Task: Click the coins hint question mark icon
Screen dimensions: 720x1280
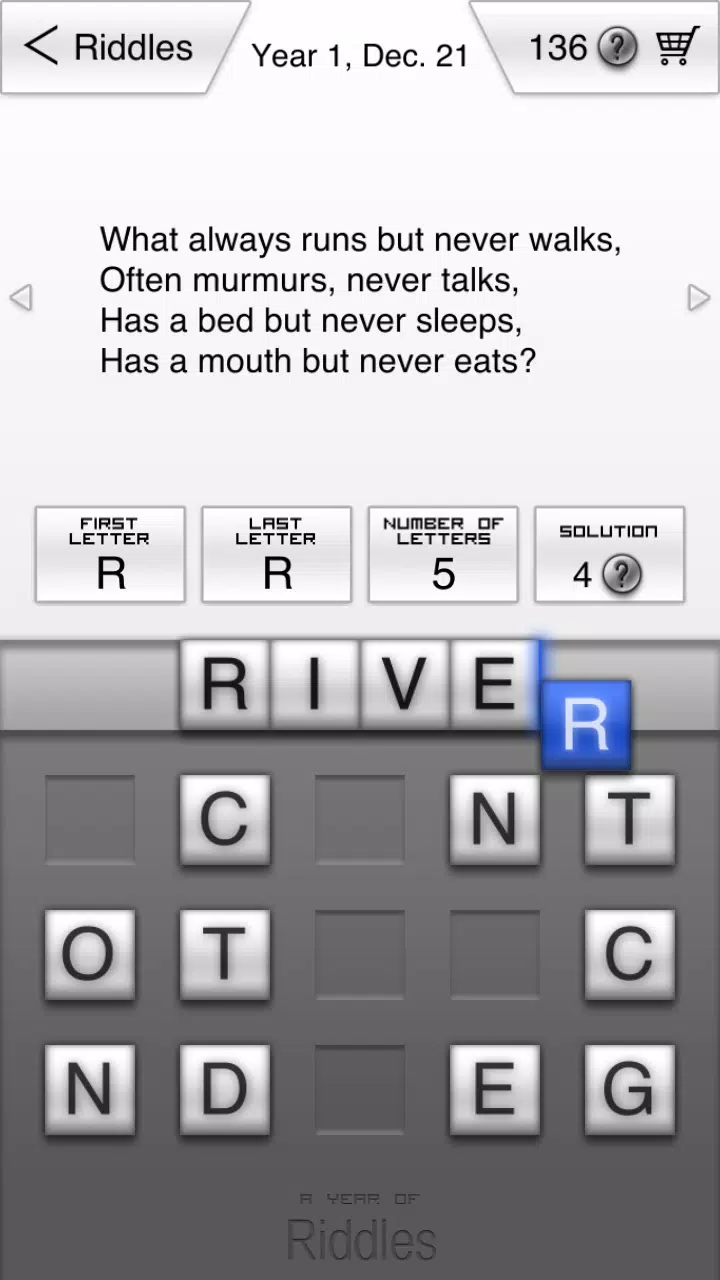Action: (x=617, y=47)
